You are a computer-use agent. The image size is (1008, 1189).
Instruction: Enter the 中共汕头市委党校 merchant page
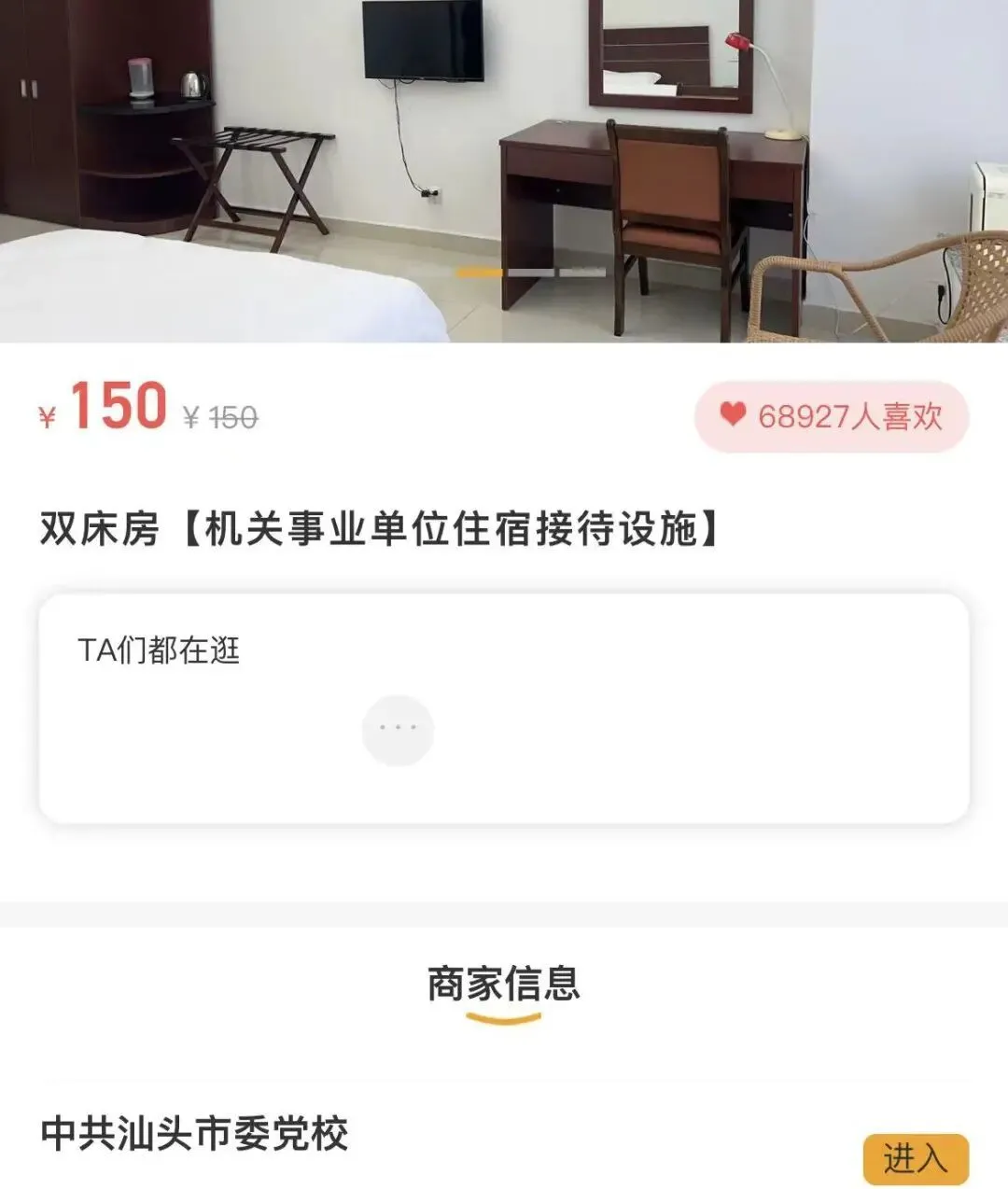(x=916, y=1159)
